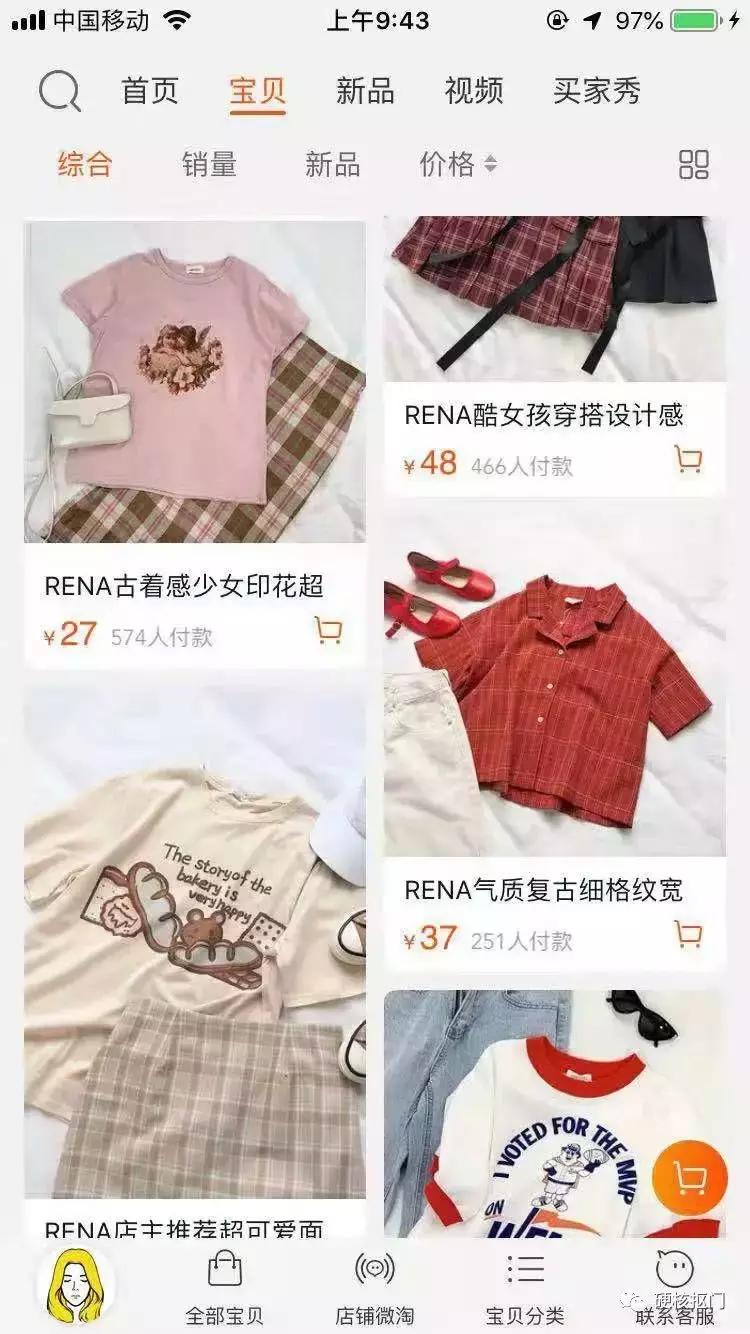Add the ¥27 item to cart
The width and height of the screenshot is (750, 1334).
[x=329, y=630]
